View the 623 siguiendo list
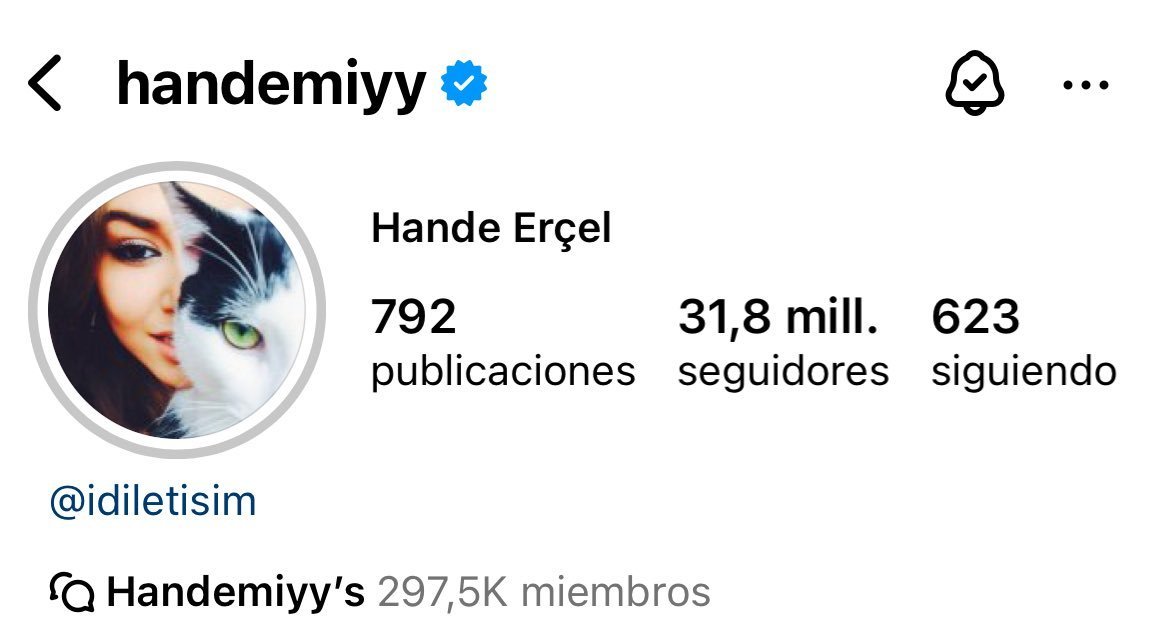Screen dimensions: 1170x626 (1024, 342)
